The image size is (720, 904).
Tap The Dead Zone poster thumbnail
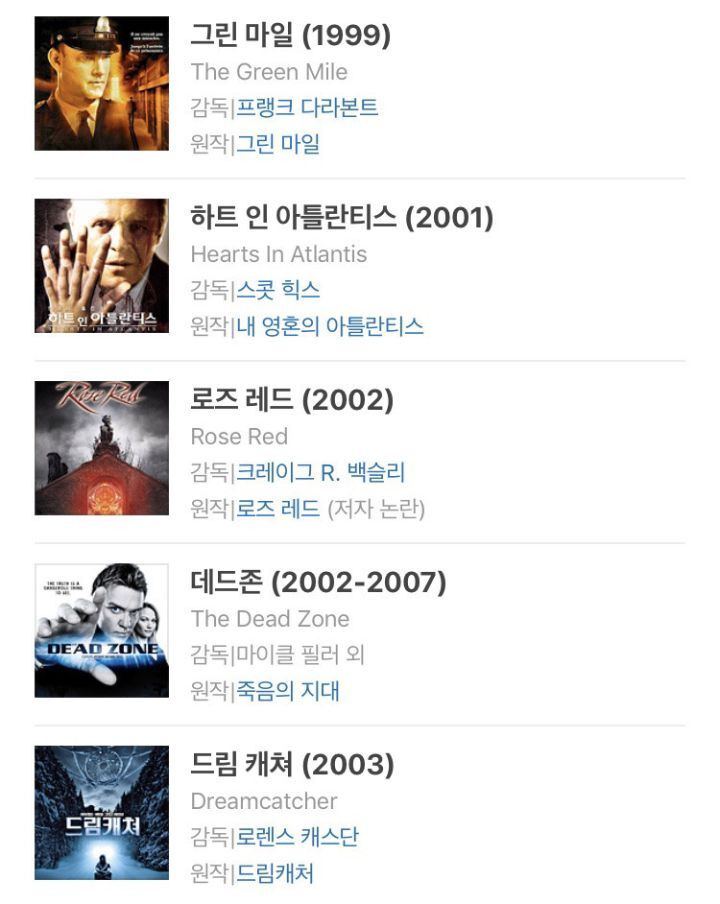click(x=101, y=631)
